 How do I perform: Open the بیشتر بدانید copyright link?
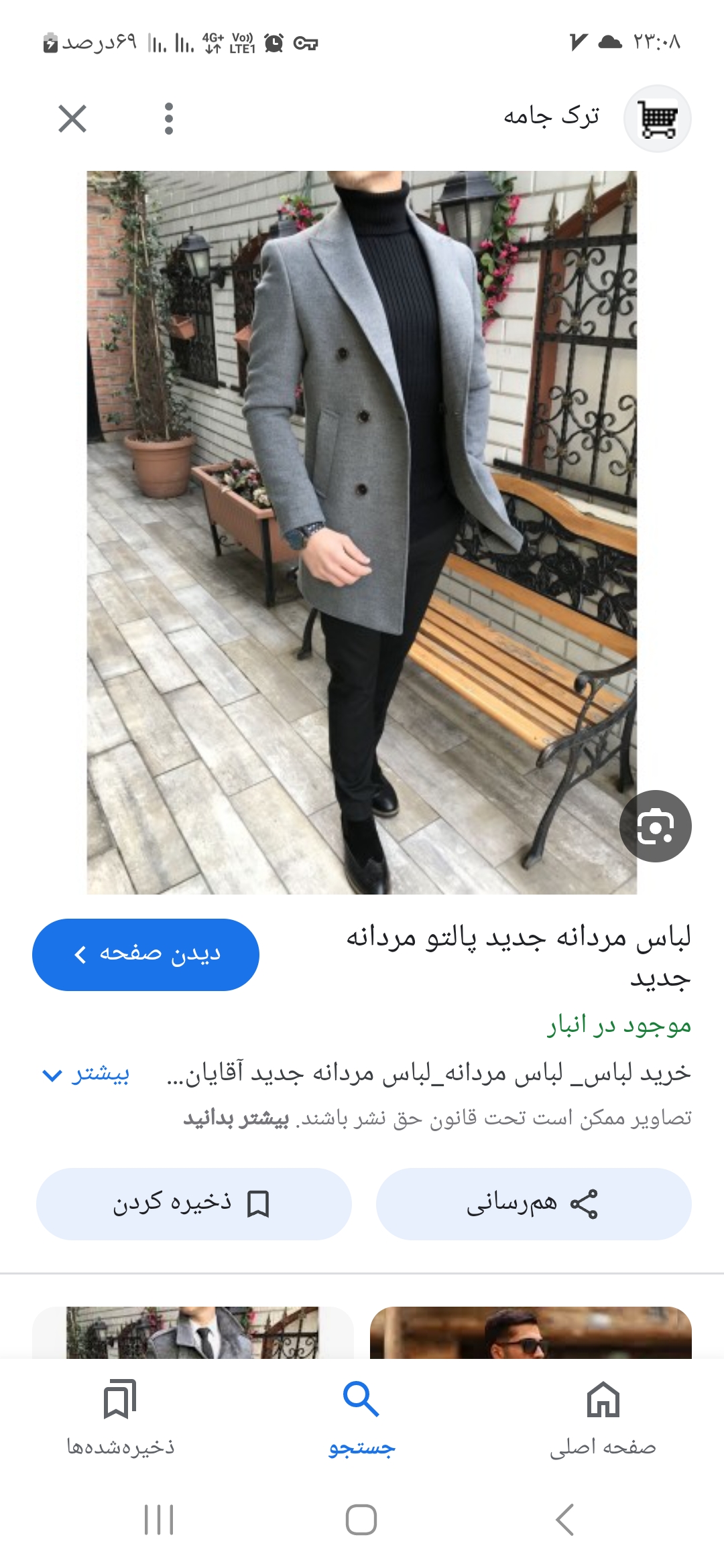236,1118
